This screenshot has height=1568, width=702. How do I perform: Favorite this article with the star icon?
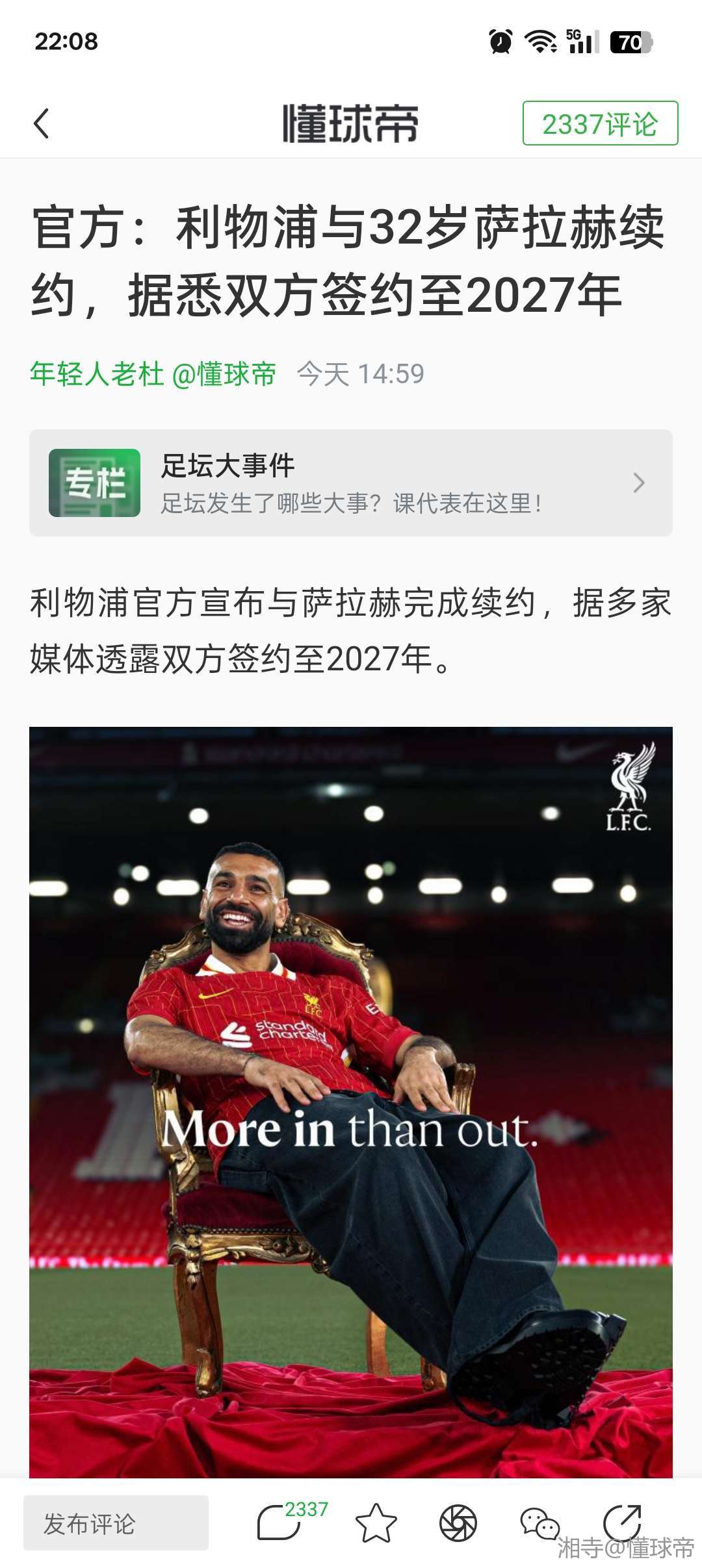coord(376,1523)
